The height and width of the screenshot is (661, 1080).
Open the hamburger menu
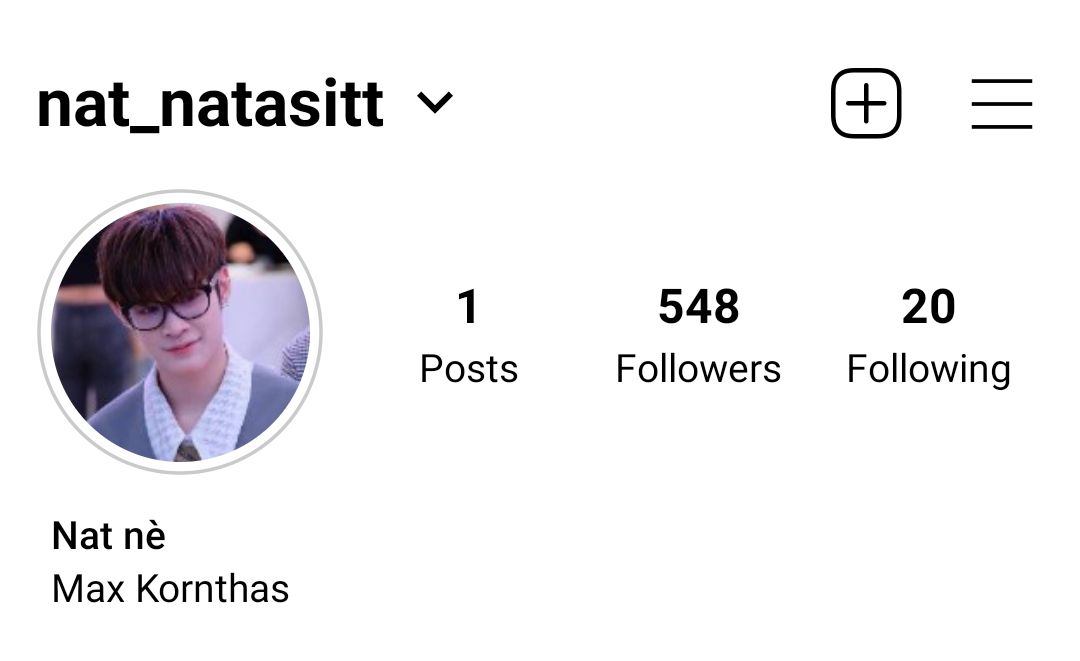(1001, 104)
